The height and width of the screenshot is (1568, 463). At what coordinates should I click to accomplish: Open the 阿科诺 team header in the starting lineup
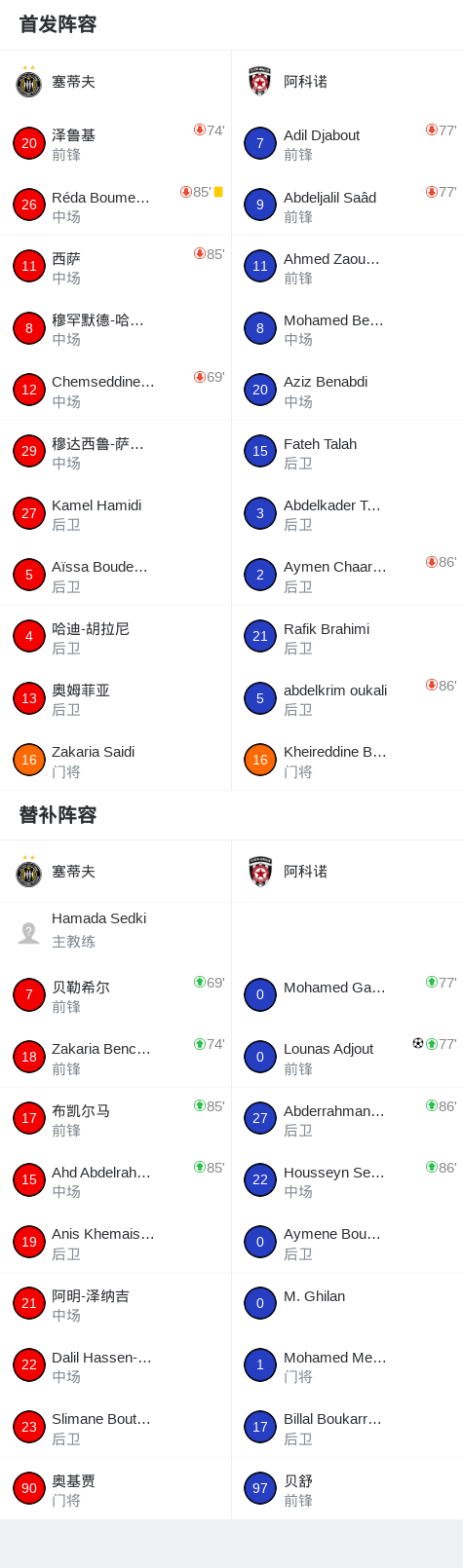point(347,82)
